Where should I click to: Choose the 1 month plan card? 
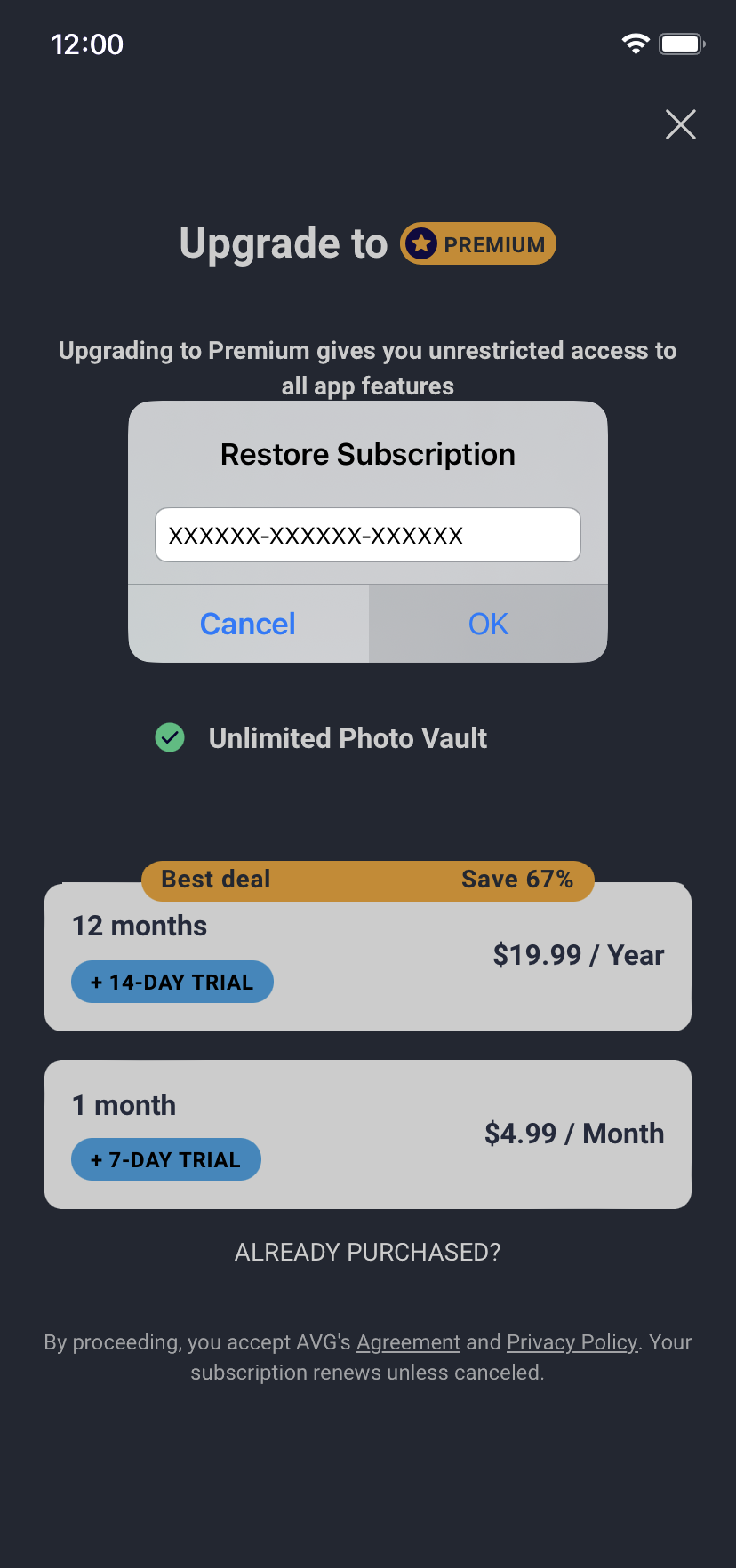click(x=368, y=1134)
